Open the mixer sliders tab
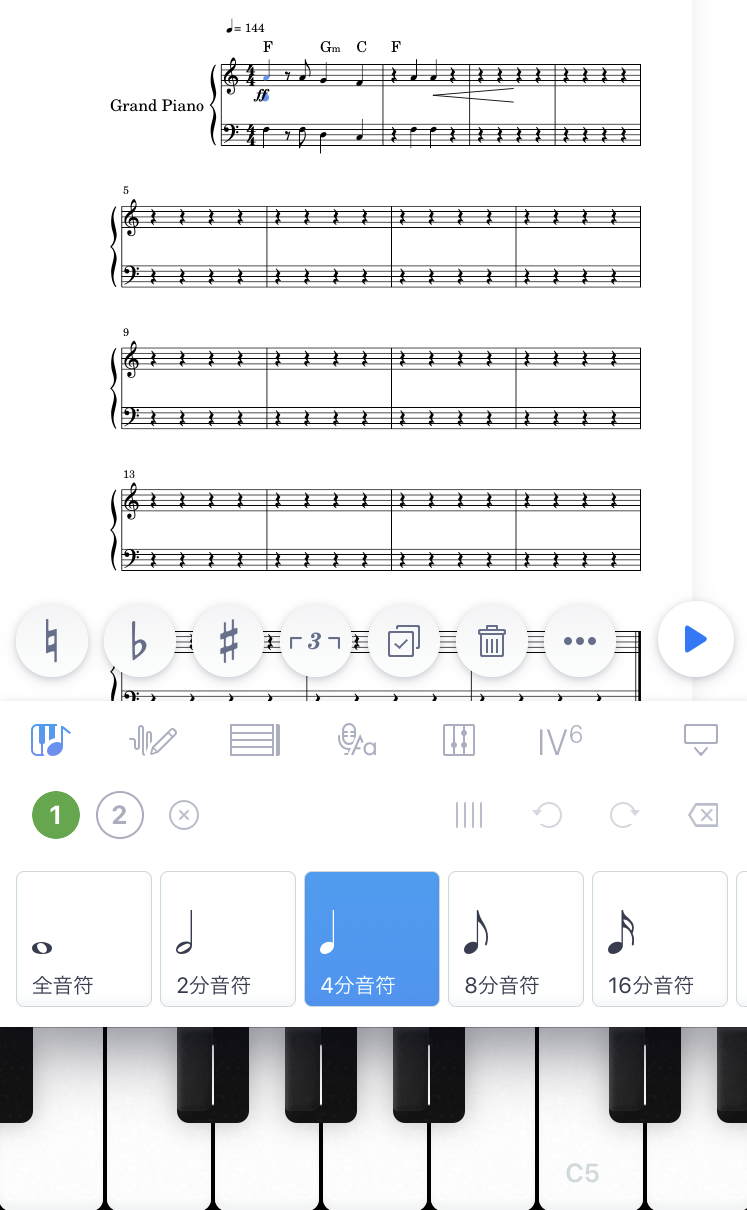The width and height of the screenshot is (747, 1210). coord(459,741)
